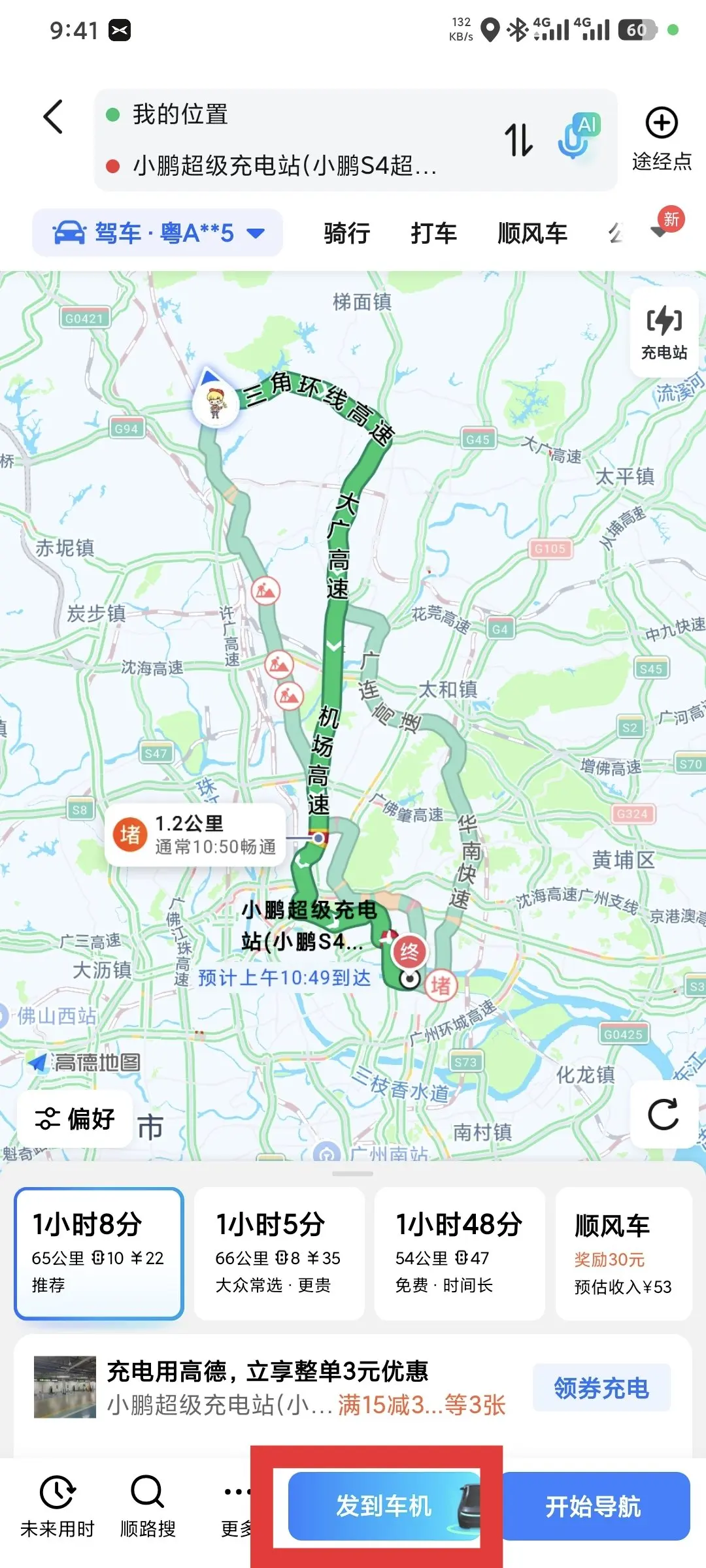This screenshot has width=706, height=1568.
Task: Show 充电站 on the map
Action: [664, 332]
